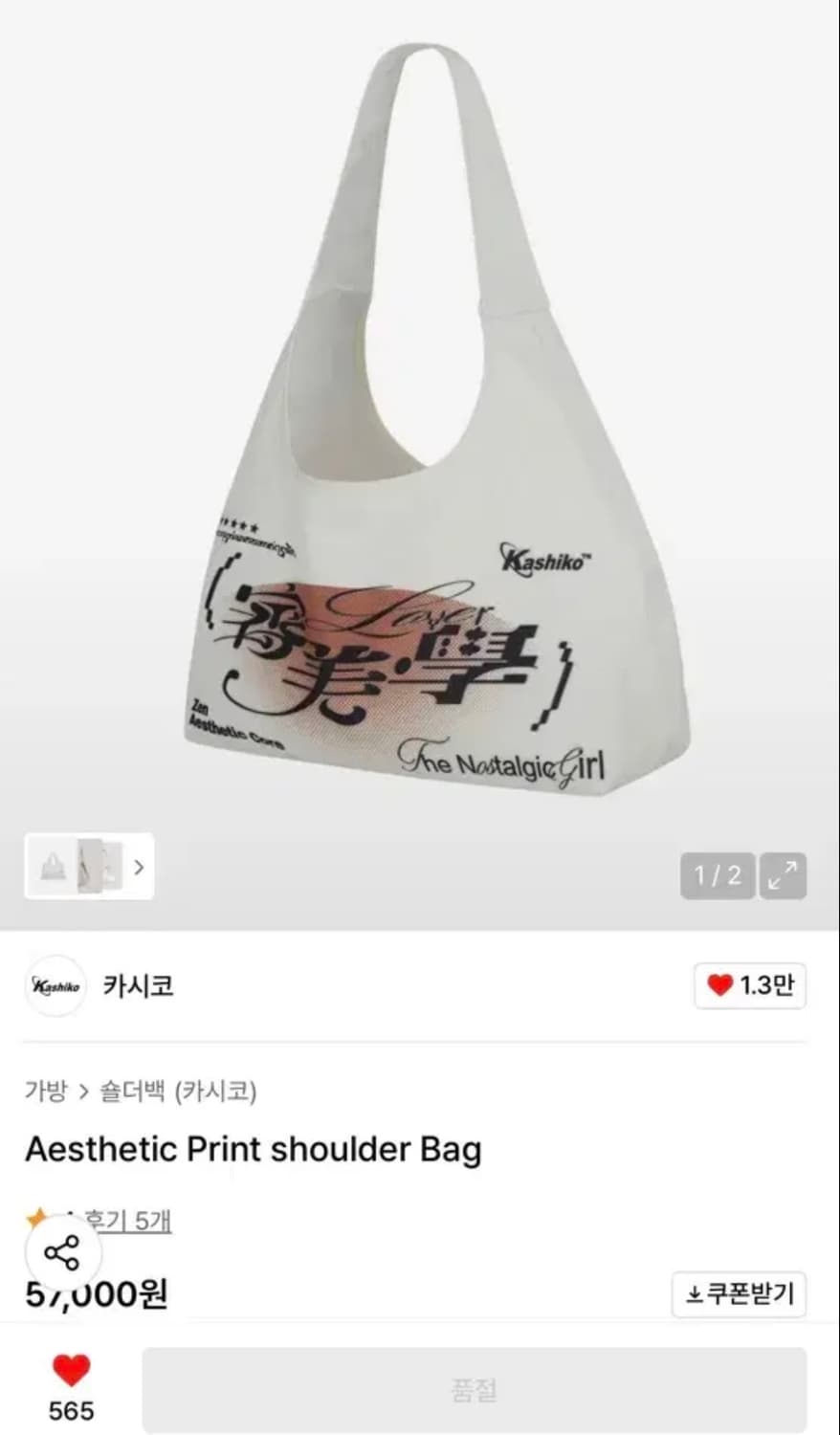840x1435 pixels.
Task: Click the red heart icon beside 1.3만
Action: (716, 984)
